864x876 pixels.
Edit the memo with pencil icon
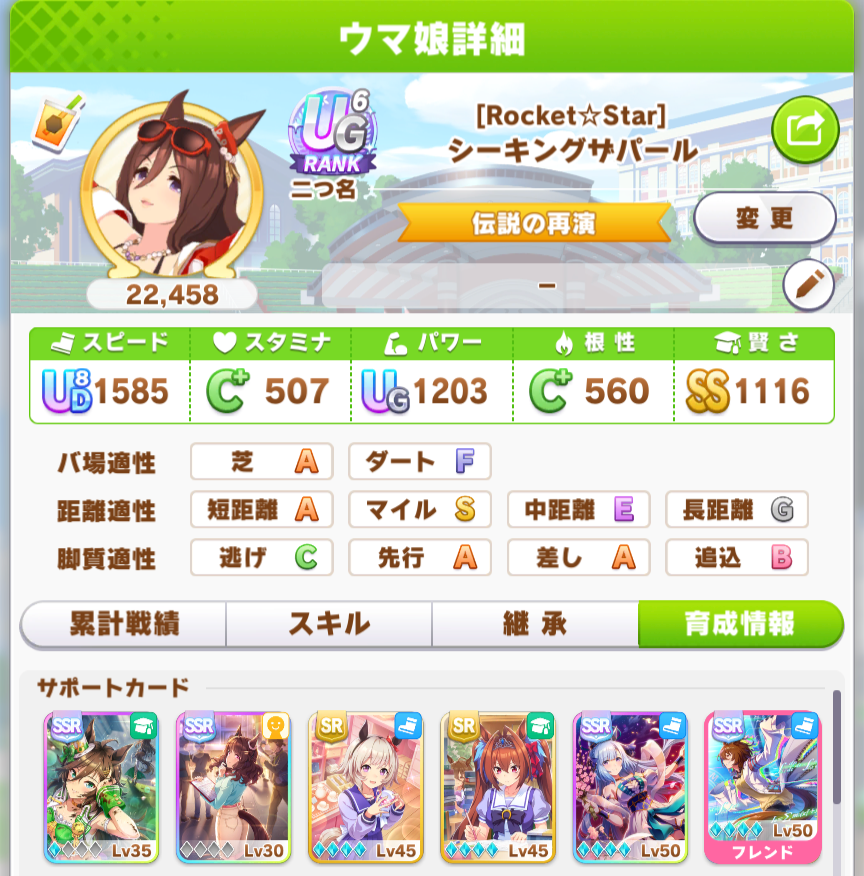pyautogui.click(x=807, y=286)
